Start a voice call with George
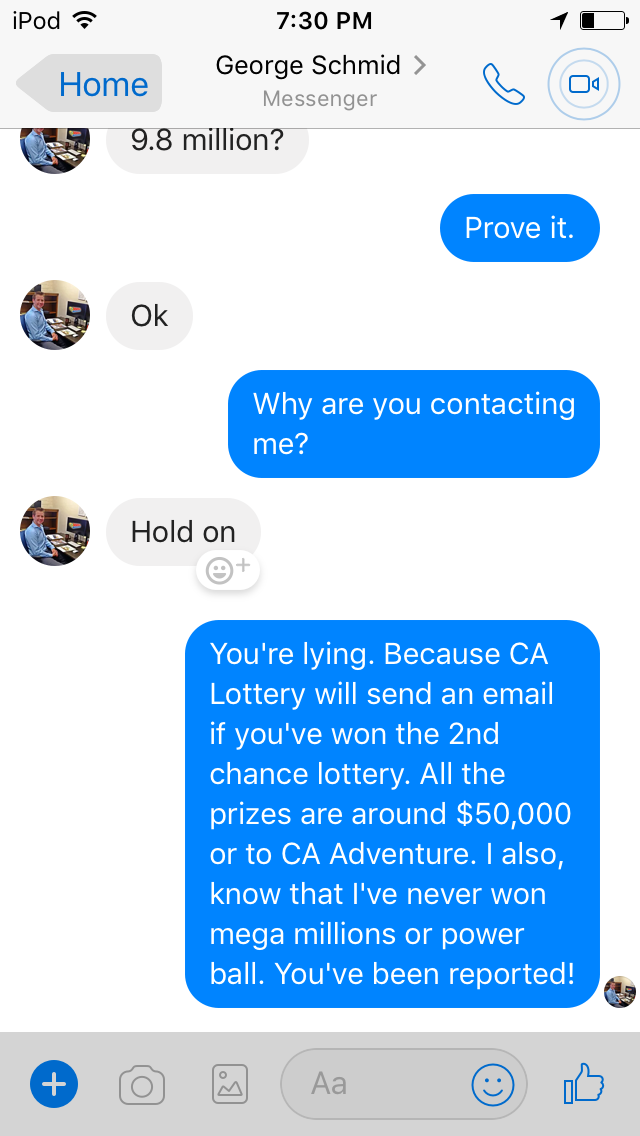Screen dimensions: 640x1136 503,84
